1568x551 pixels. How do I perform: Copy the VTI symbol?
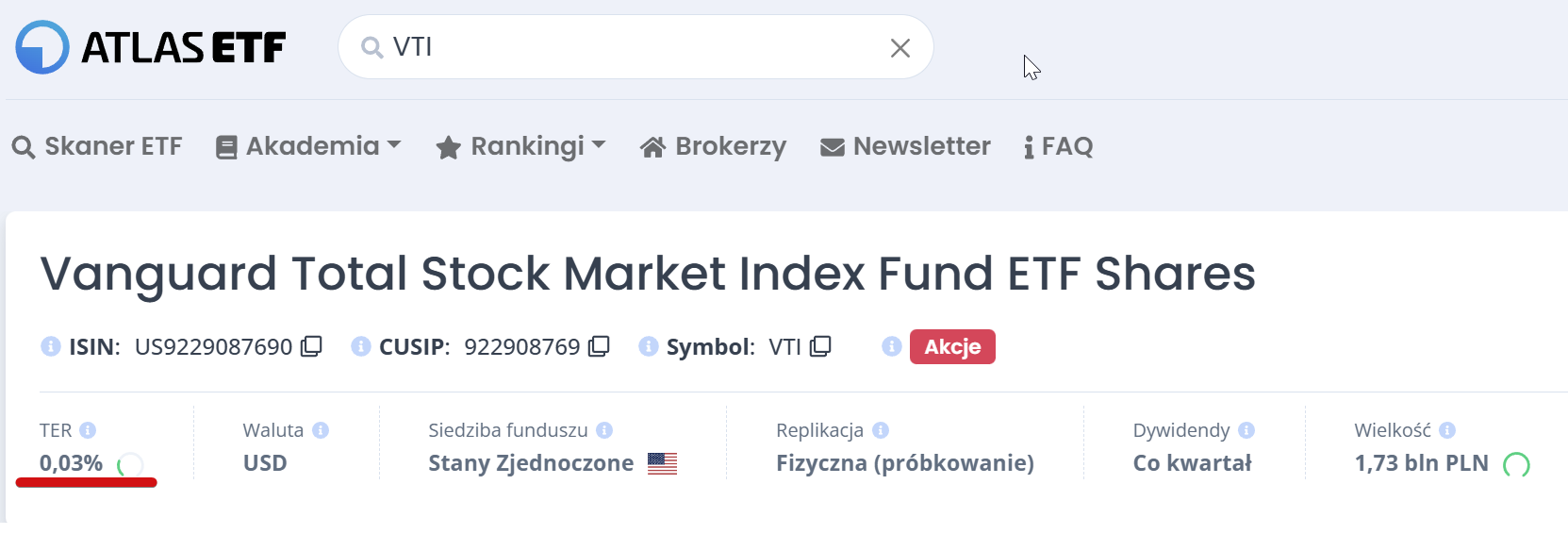[820, 346]
